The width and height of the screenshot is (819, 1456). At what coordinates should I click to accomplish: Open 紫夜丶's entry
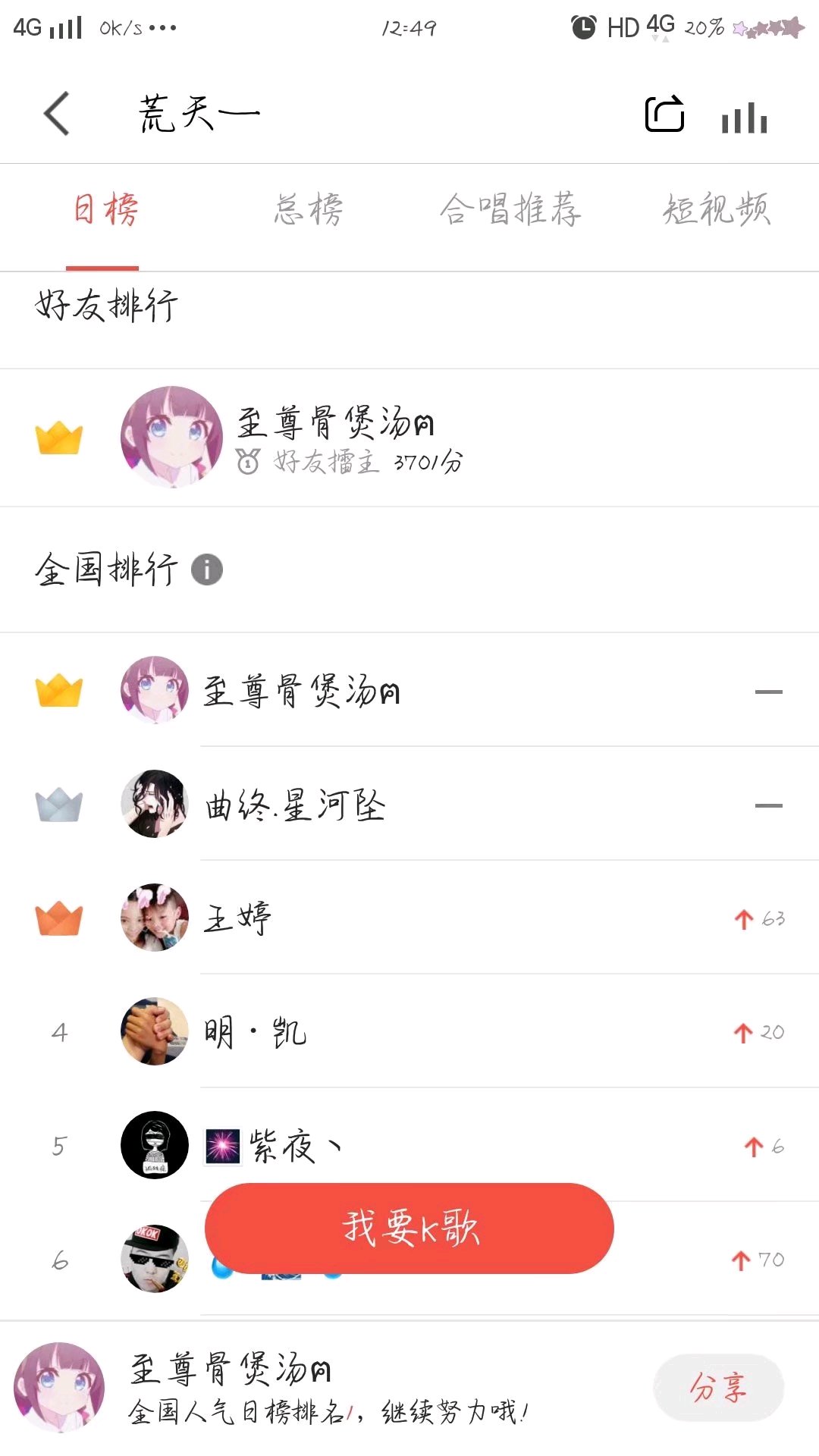(x=273, y=1146)
